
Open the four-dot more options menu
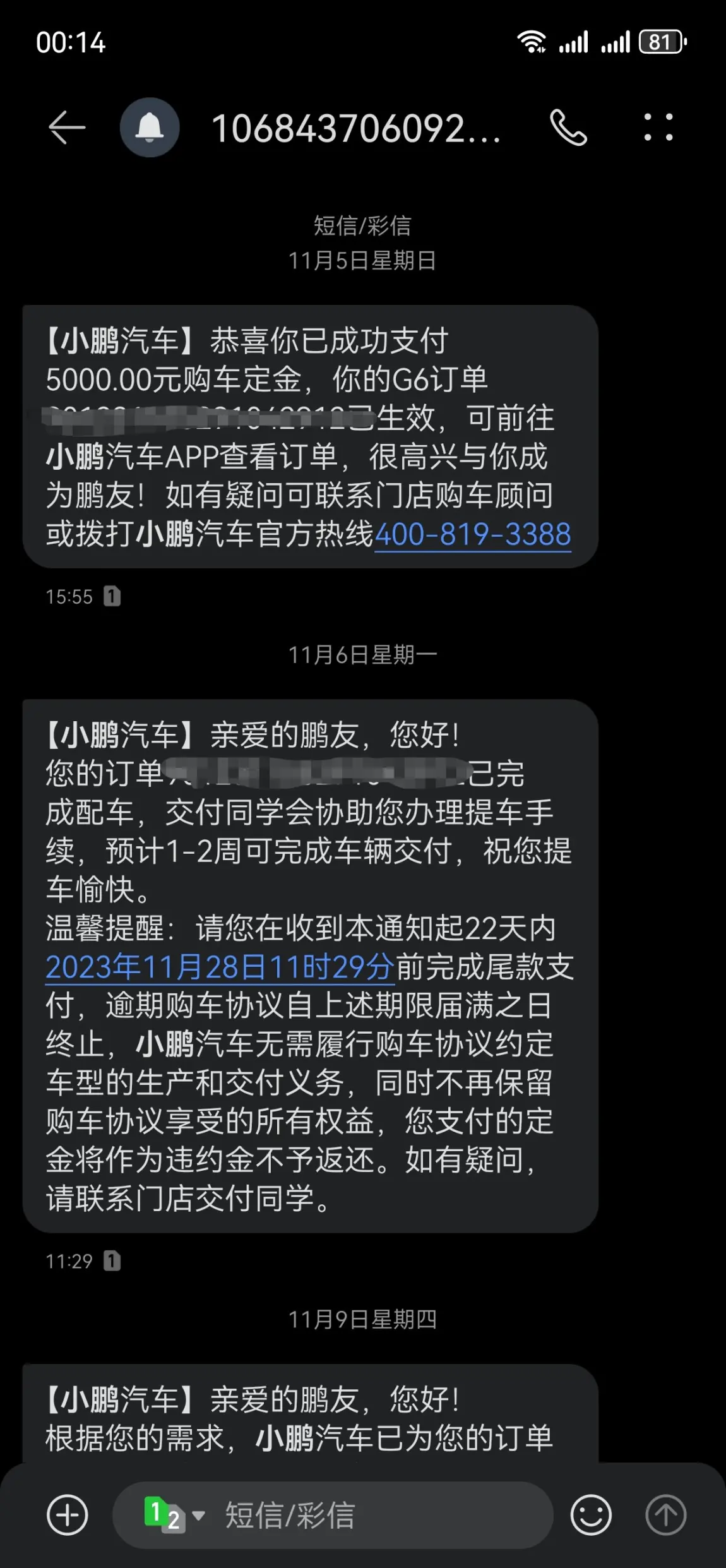pyautogui.click(x=658, y=128)
